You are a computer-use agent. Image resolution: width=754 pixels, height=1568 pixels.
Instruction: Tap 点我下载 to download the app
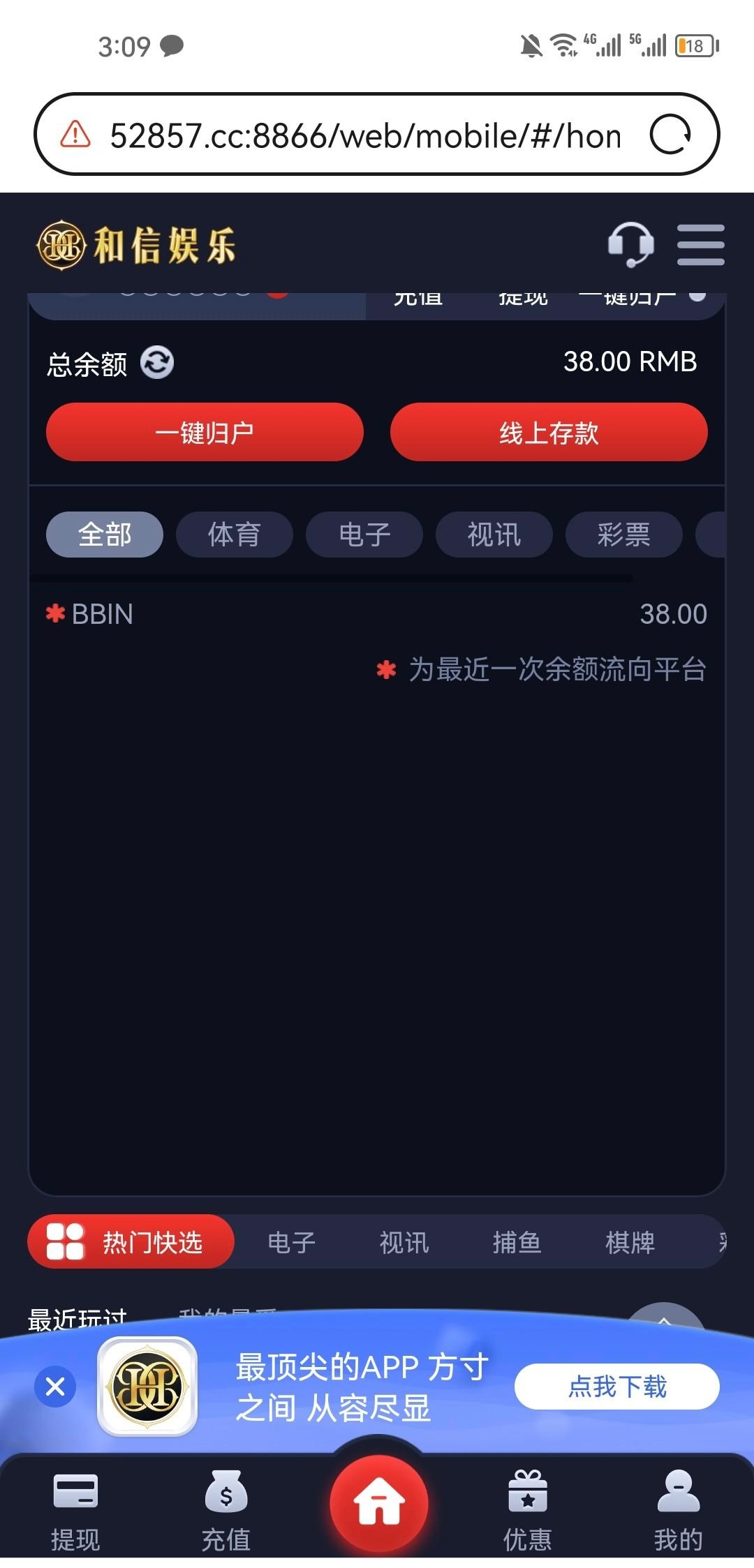pyautogui.click(x=617, y=1387)
